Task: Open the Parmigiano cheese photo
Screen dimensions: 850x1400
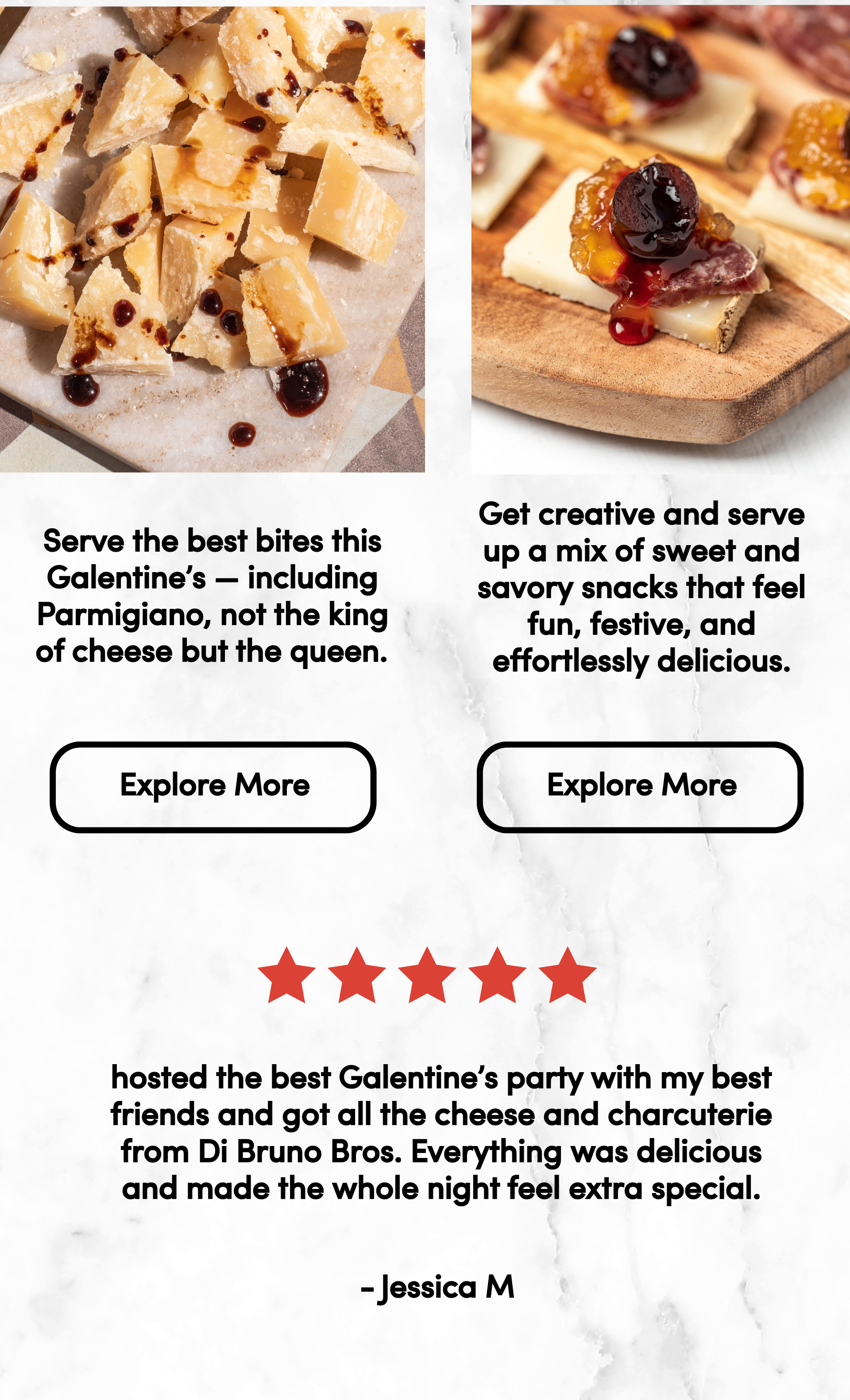Action: click(212, 238)
